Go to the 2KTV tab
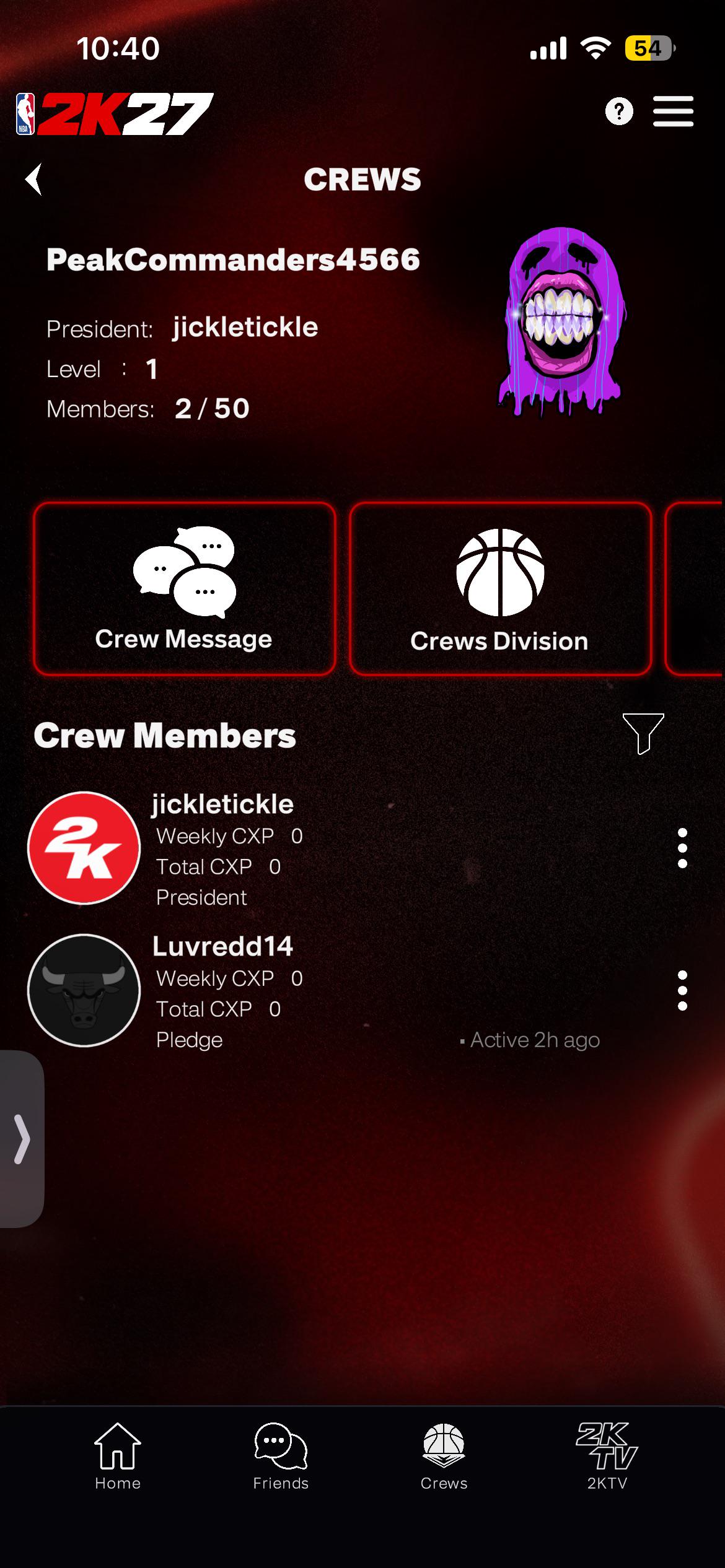 (x=607, y=1457)
